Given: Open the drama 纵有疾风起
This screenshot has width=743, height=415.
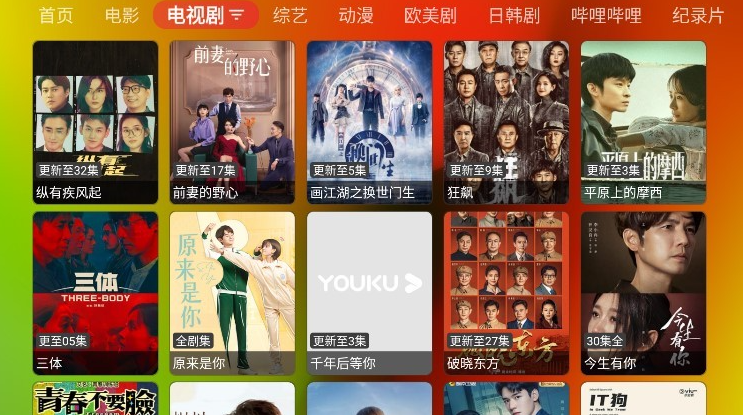Looking at the screenshot, I should click(x=95, y=122).
